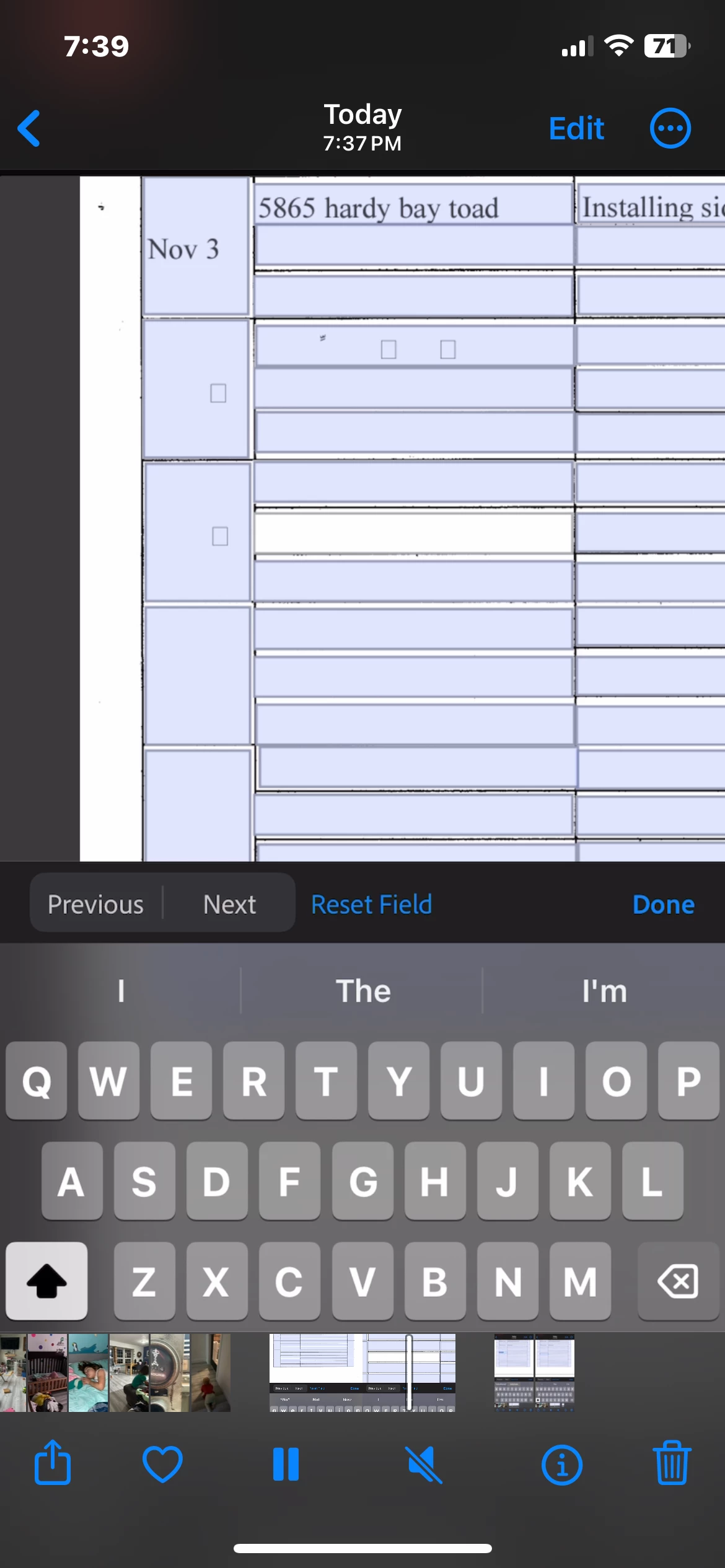Pause the video playback
The height and width of the screenshot is (1568, 725).
[x=286, y=1464]
